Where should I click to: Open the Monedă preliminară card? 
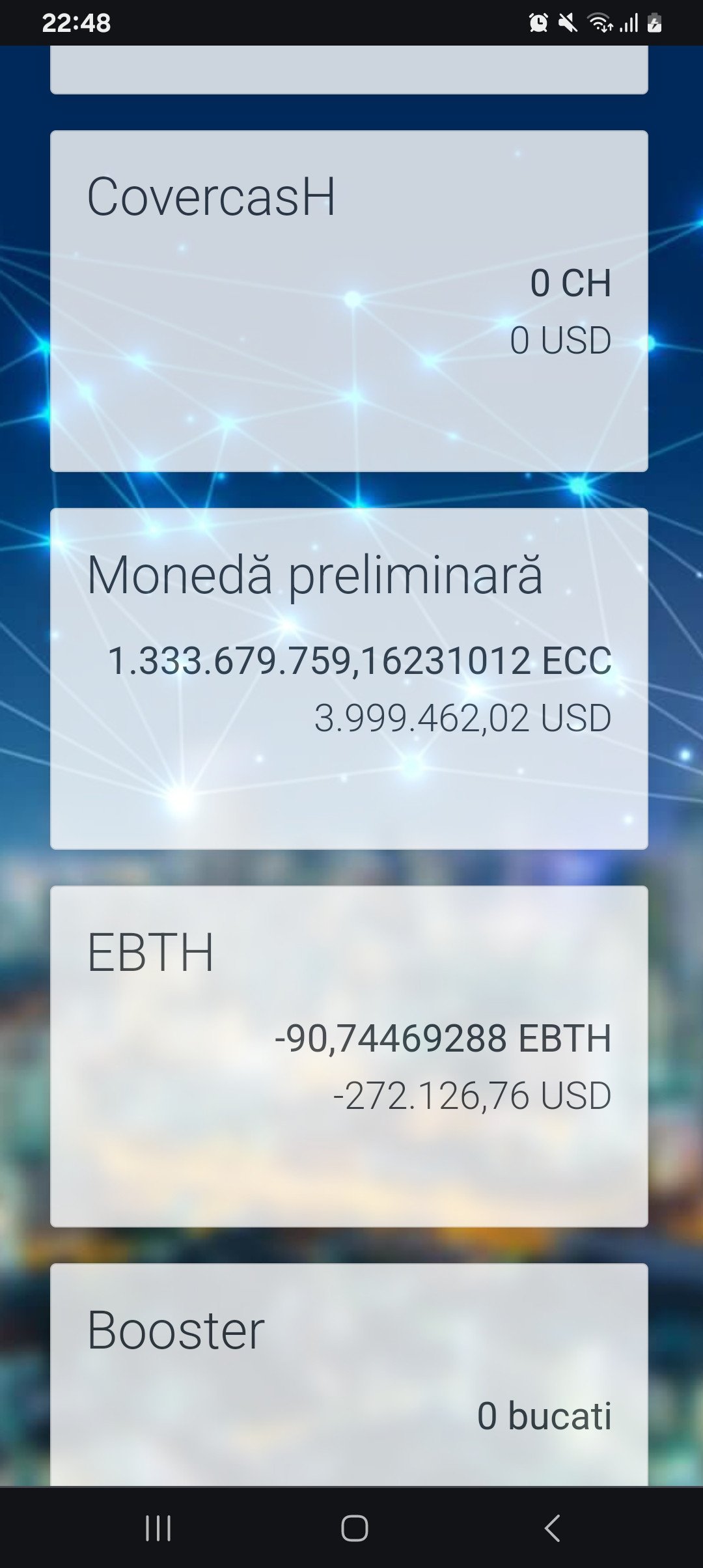[349, 679]
